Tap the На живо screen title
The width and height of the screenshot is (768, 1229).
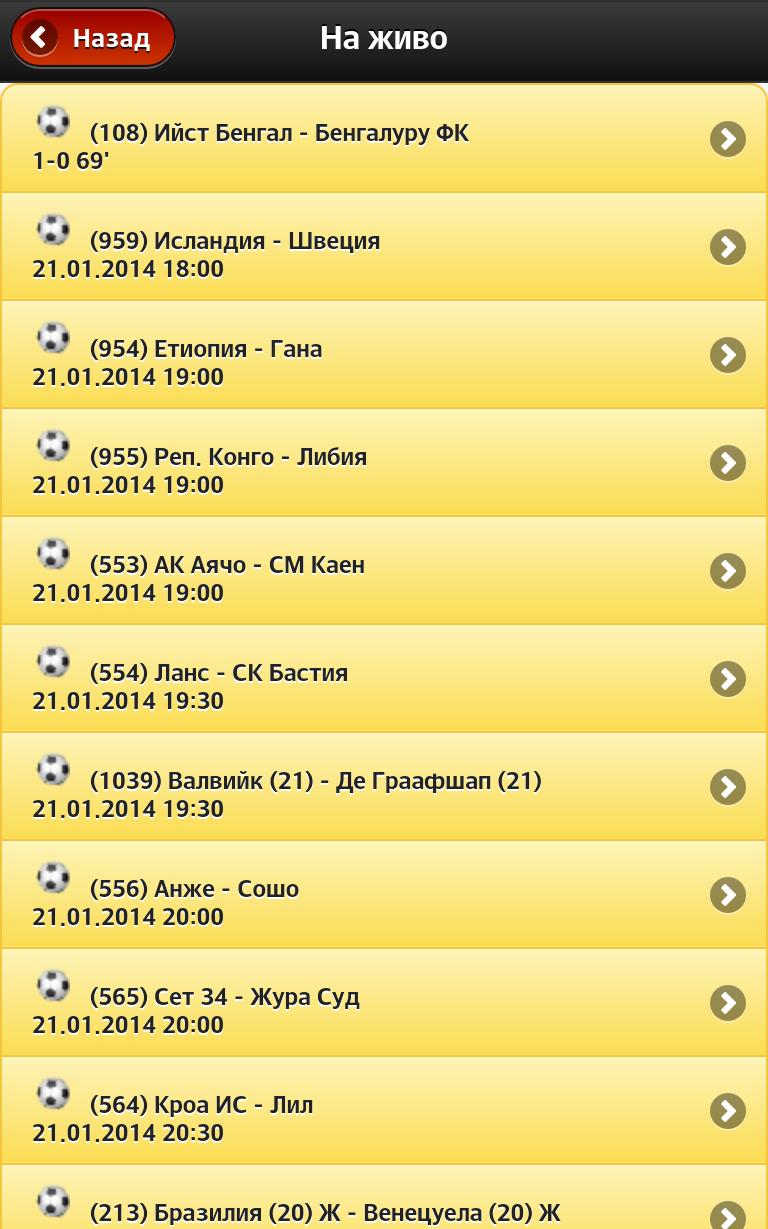[383, 37]
